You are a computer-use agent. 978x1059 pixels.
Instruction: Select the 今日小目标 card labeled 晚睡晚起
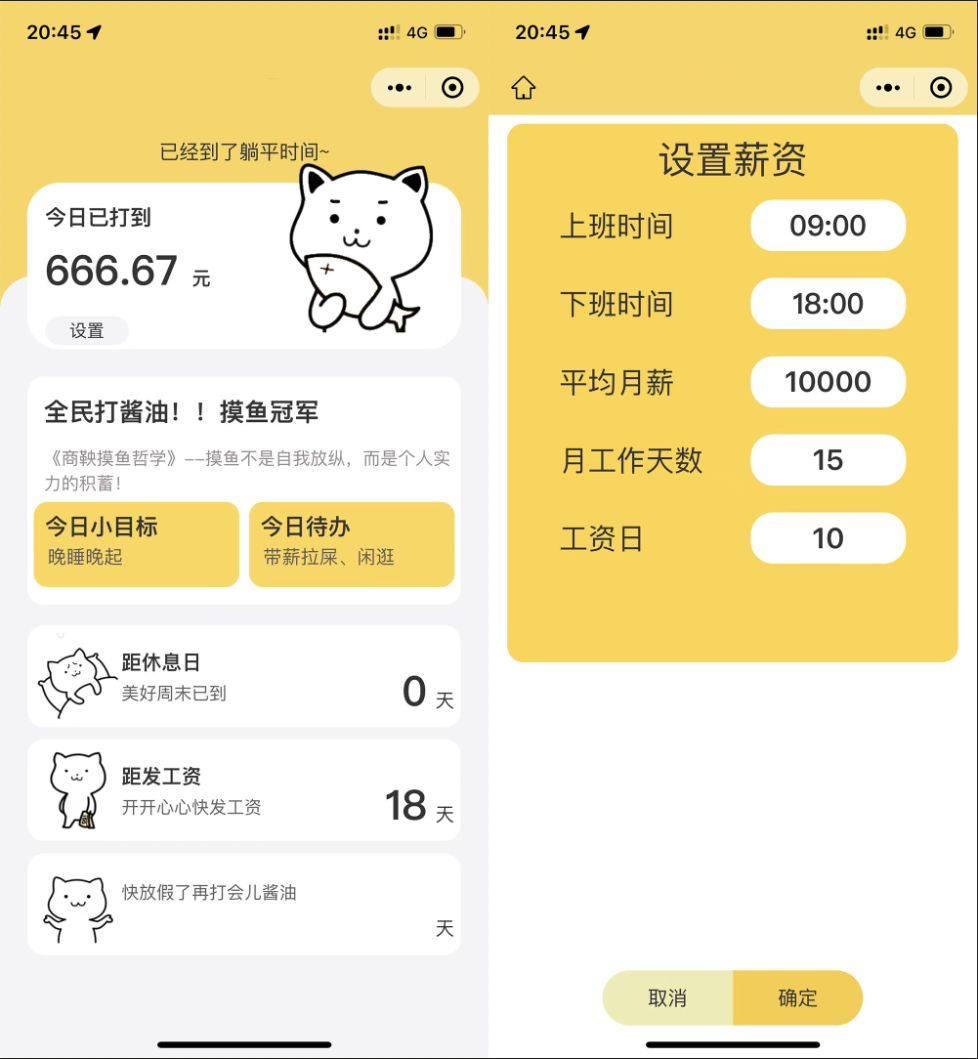coord(135,543)
